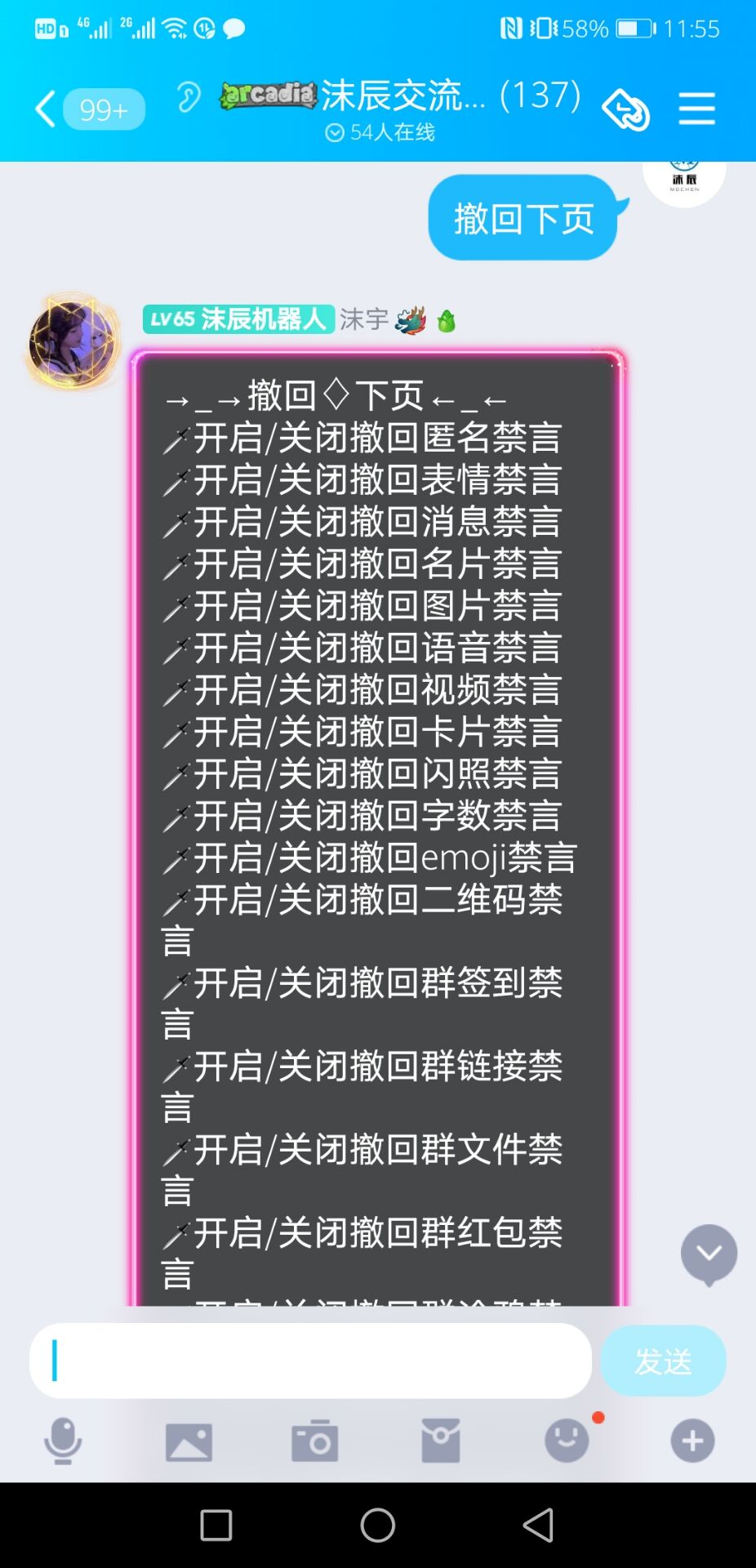Image resolution: width=756 pixels, height=1568 pixels.
Task: Record a voice message with microphone
Action: click(63, 1441)
